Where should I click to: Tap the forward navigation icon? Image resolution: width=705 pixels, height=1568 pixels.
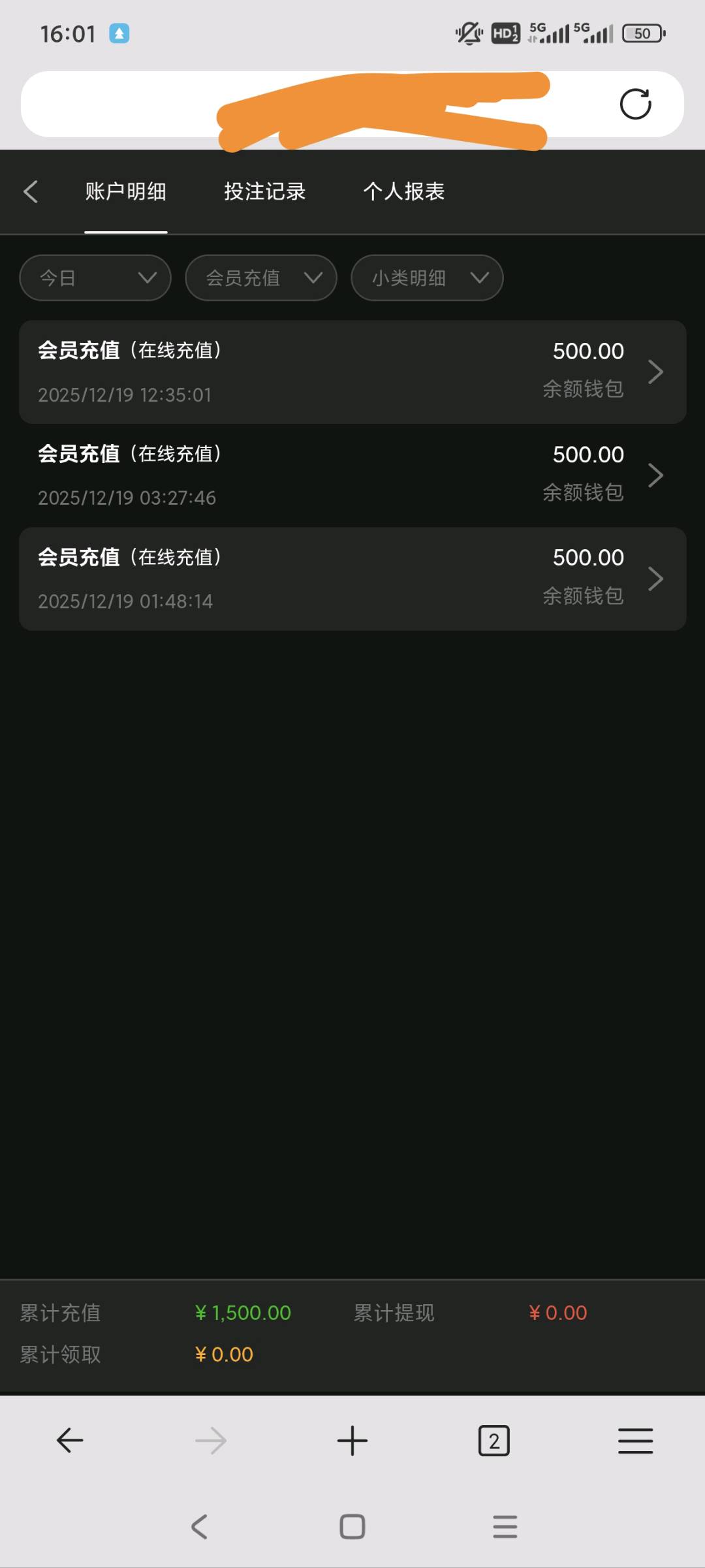211,1440
